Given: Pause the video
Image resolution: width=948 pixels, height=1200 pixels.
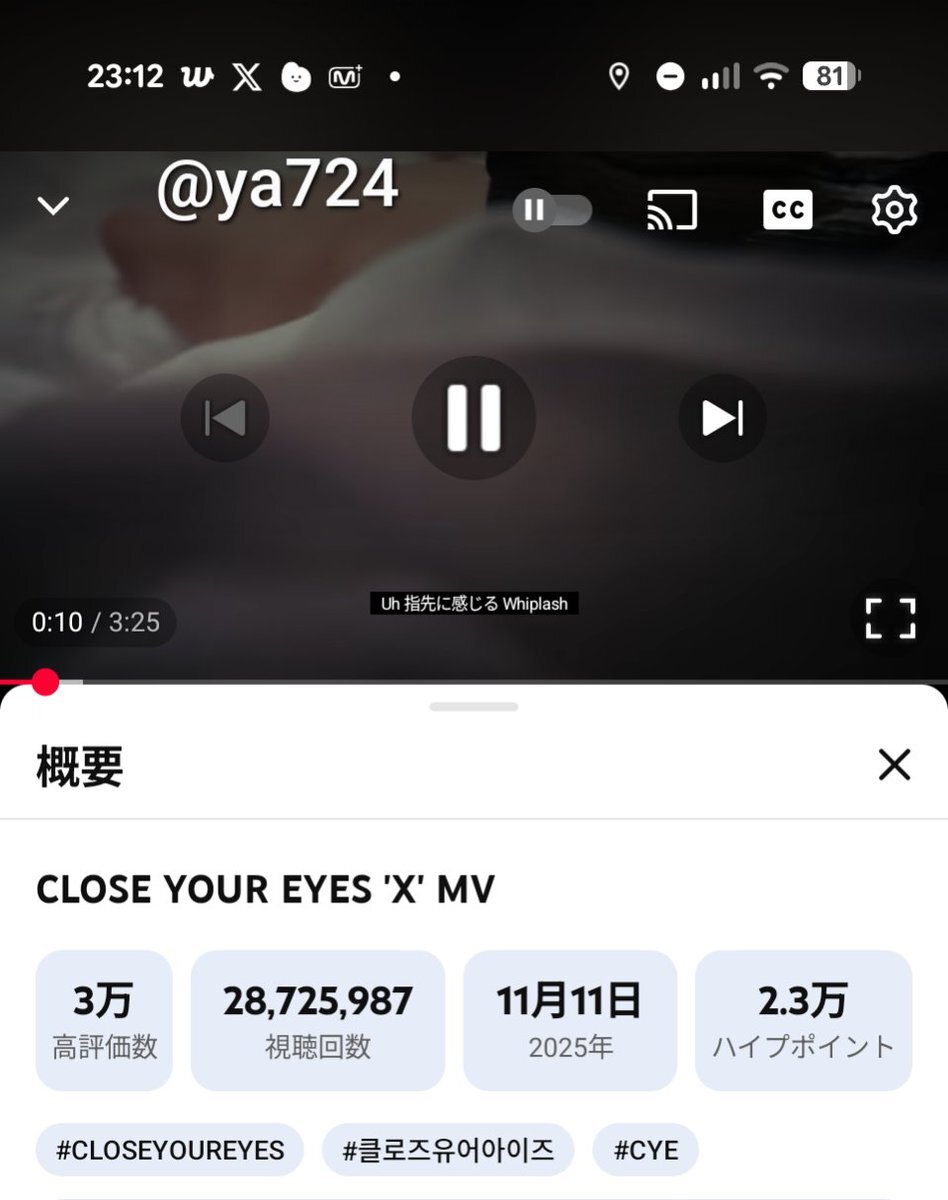Looking at the screenshot, I should click(473, 418).
